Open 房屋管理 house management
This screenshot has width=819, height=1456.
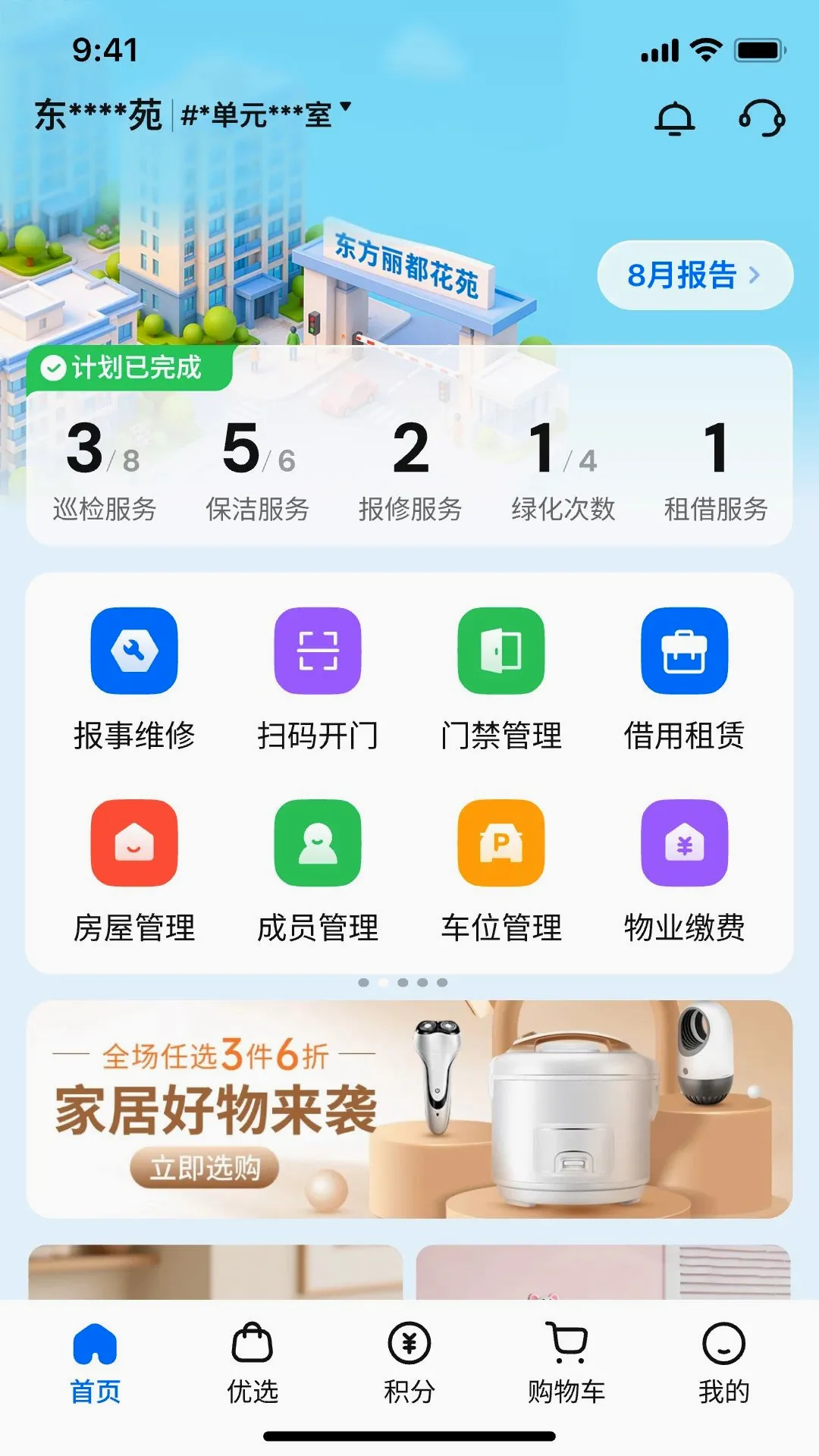[134, 871]
